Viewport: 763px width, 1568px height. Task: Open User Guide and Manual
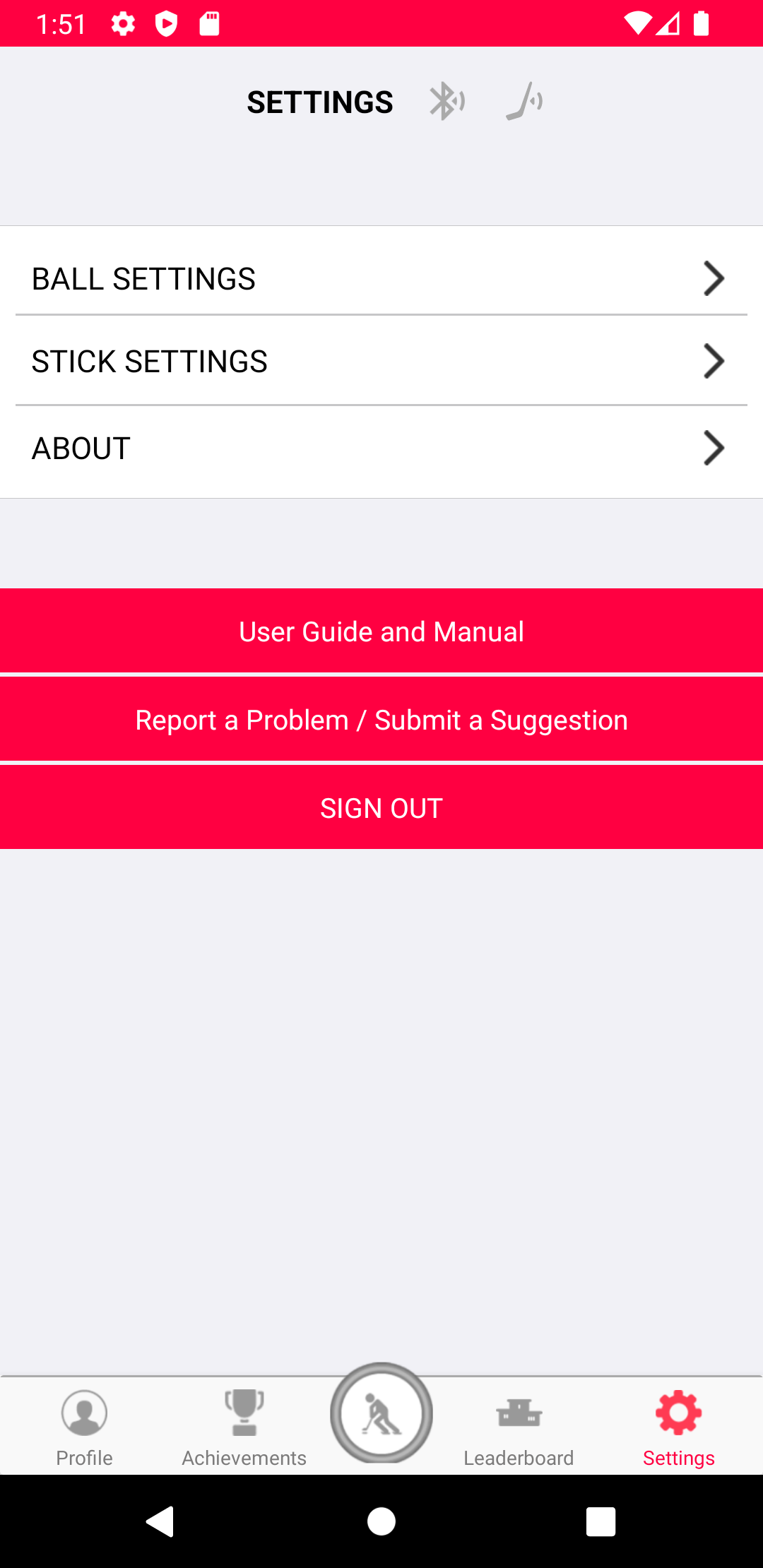381,631
